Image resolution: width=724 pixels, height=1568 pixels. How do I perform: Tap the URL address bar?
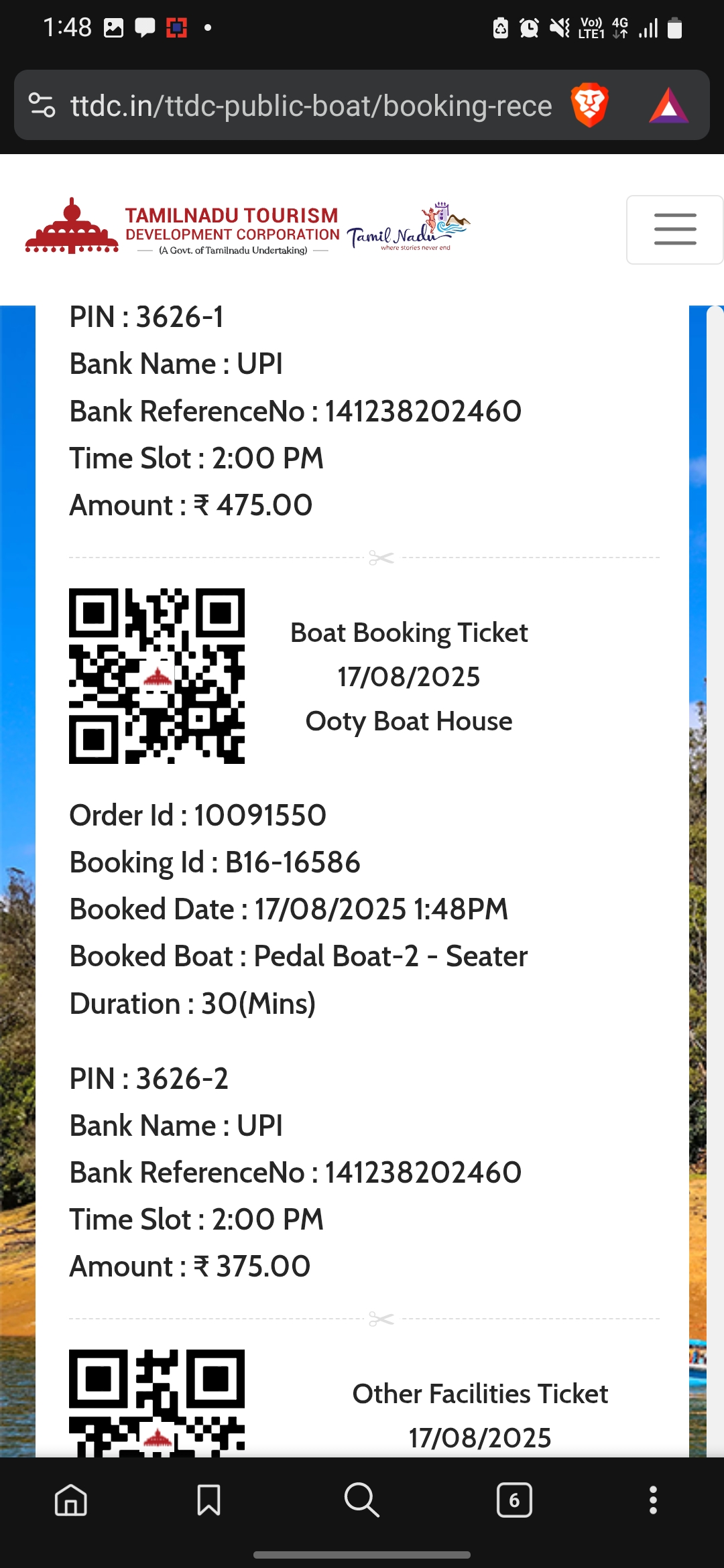[x=311, y=106]
